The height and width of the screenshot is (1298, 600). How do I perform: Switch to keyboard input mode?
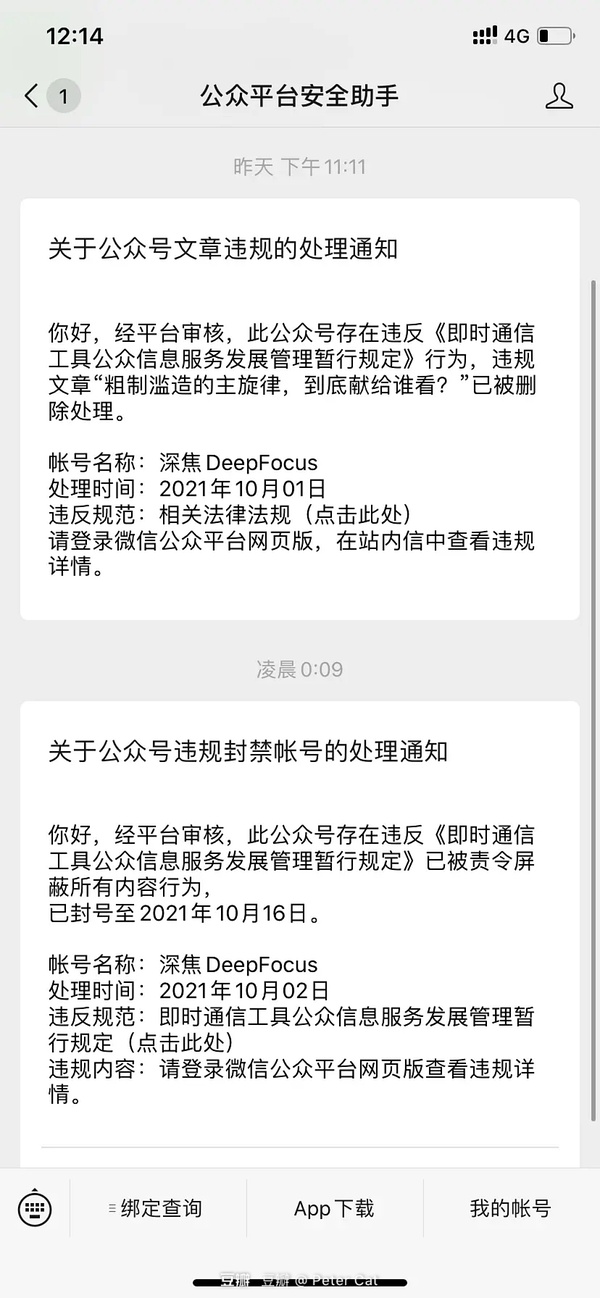[x=35, y=1208]
